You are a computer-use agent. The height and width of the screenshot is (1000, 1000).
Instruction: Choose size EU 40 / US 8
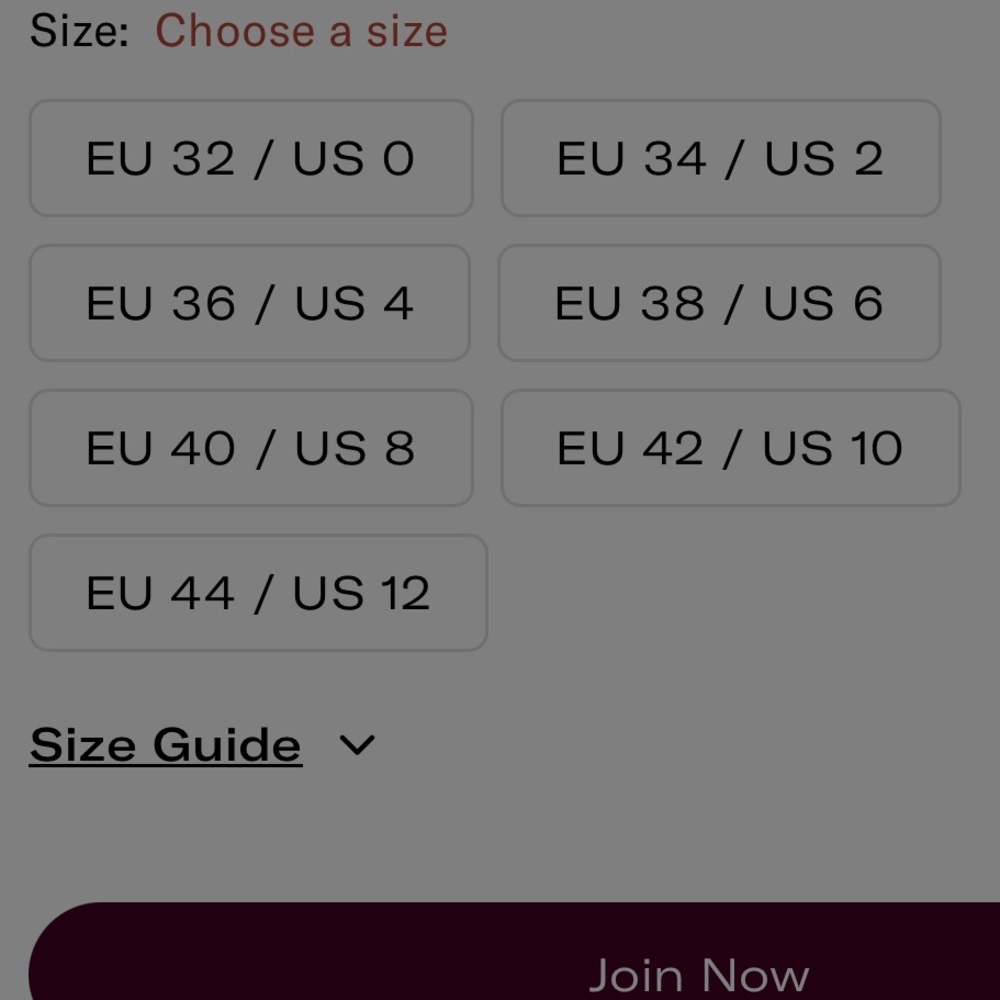[250, 448]
